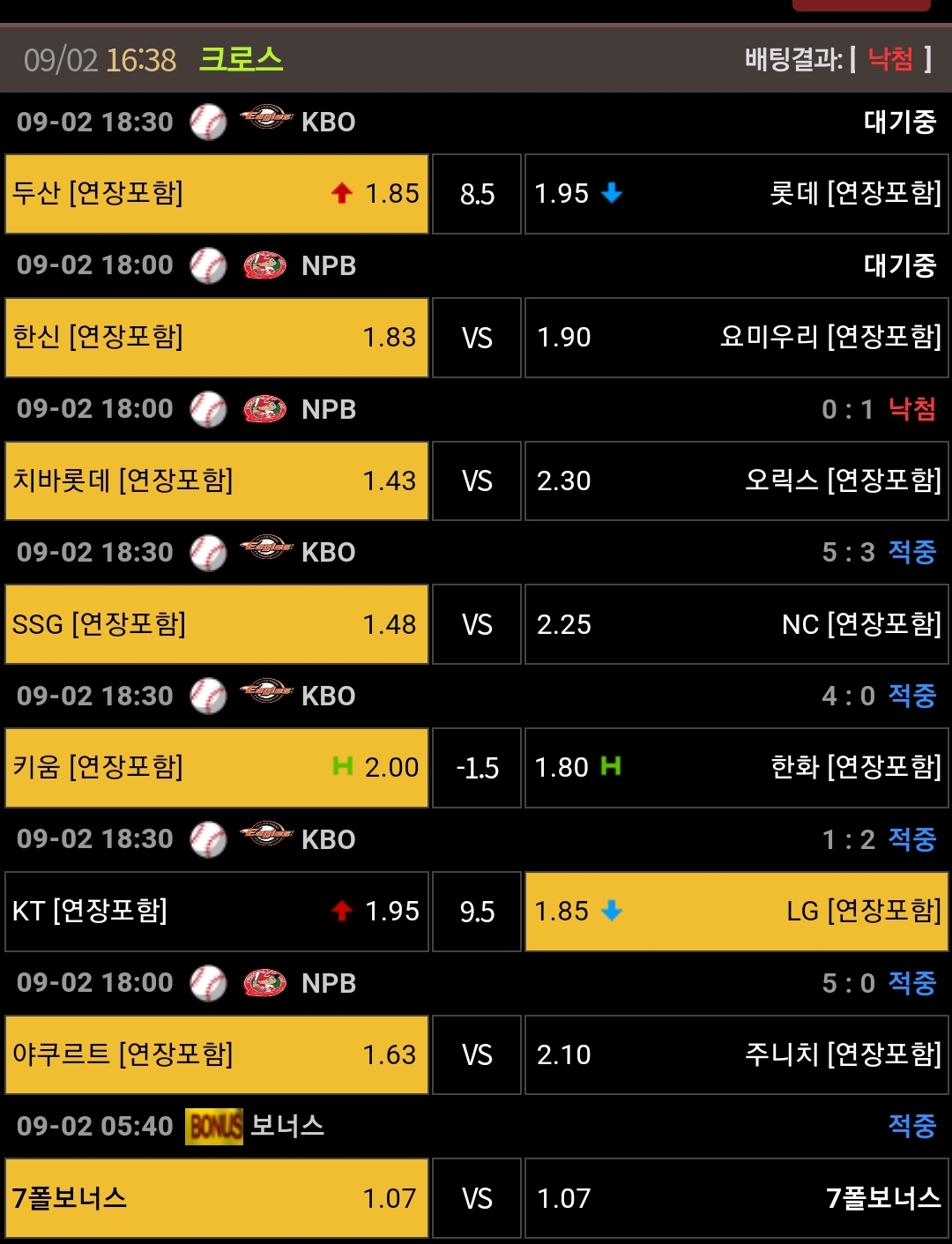This screenshot has height=1244, width=952.
Task: Tap the 치바롯데 1.43 pick
Action: point(217,481)
